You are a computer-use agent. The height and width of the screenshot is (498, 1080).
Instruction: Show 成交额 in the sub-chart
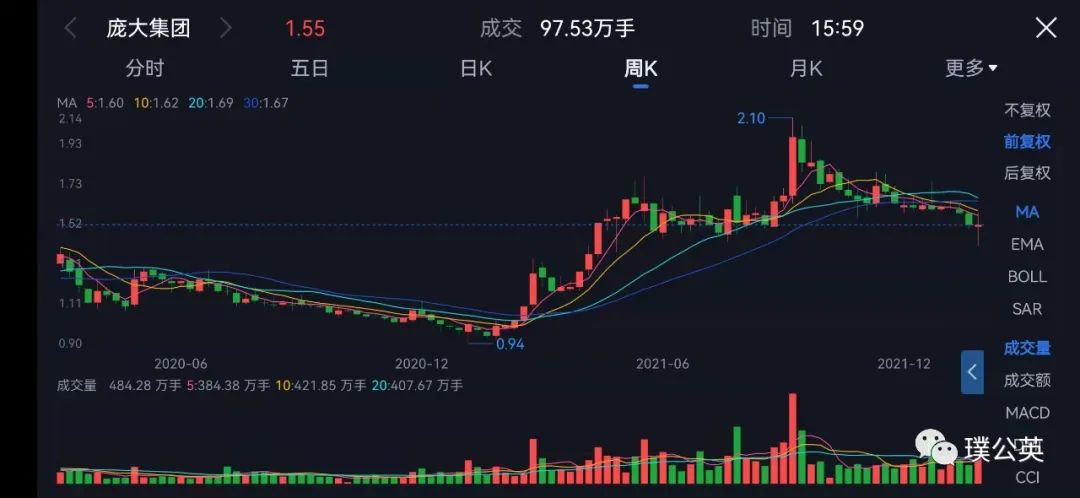click(x=1027, y=380)
